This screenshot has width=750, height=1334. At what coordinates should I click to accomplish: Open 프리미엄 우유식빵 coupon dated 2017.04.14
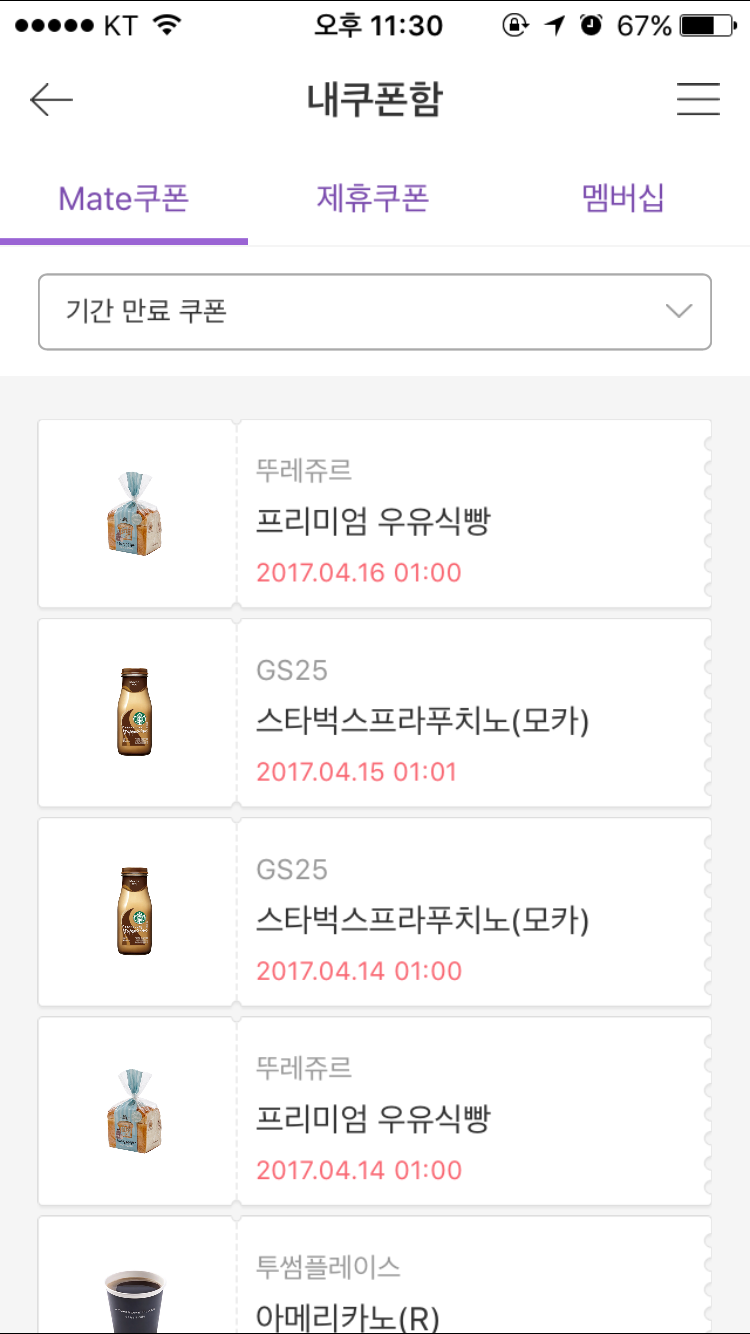[374, 1111]
